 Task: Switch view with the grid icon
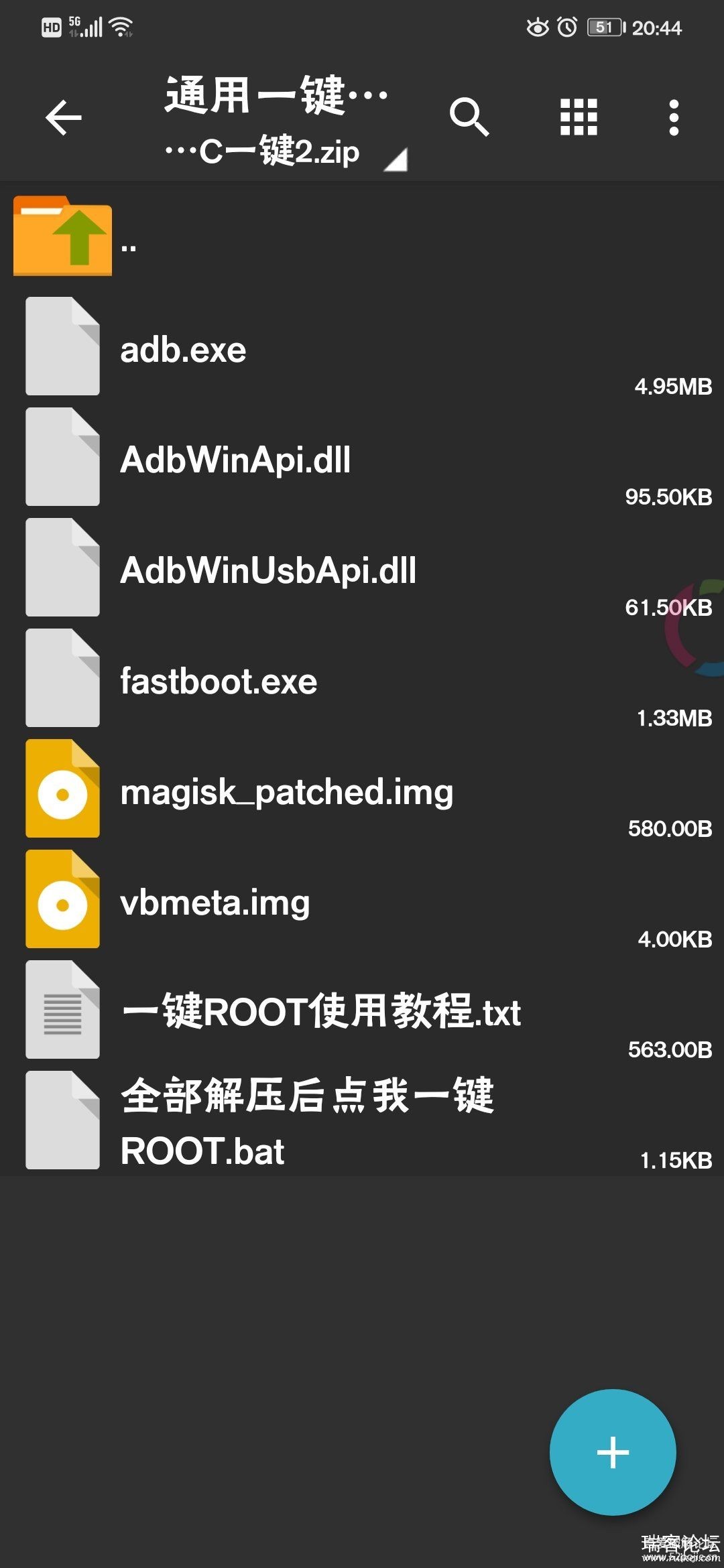click(x=579, y=118)
